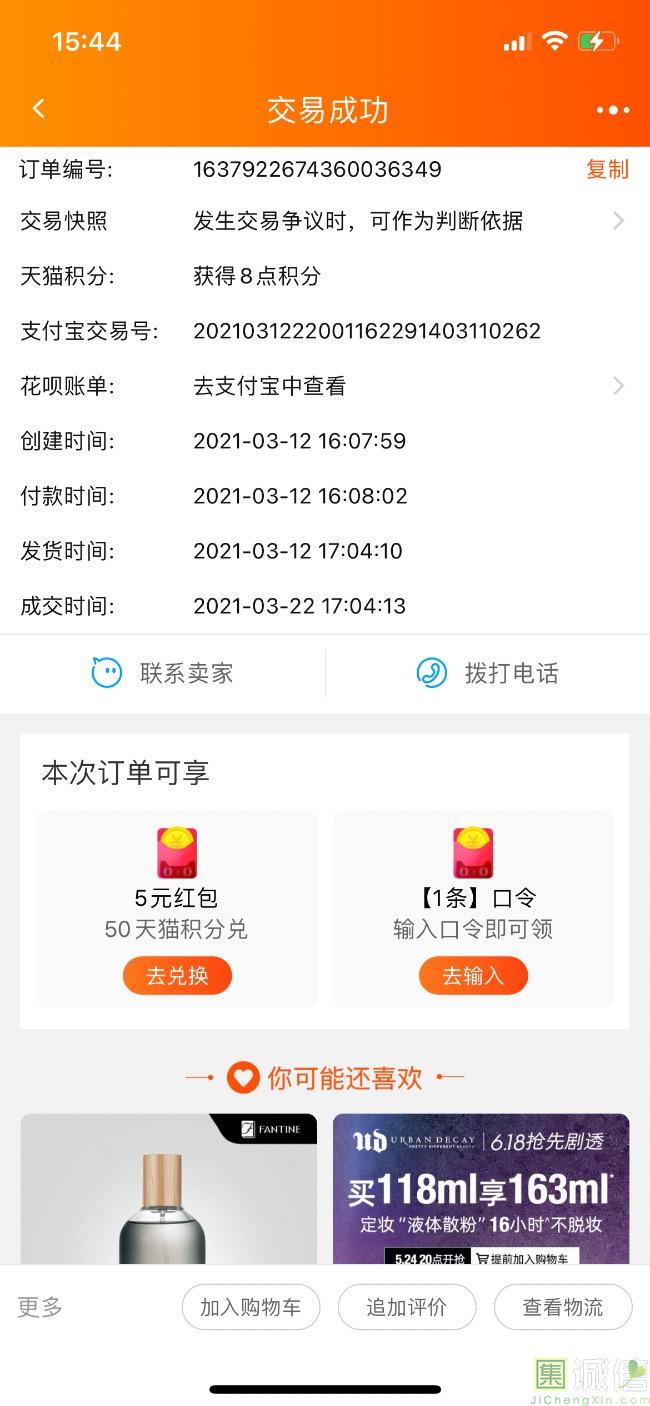650x1406 pixels.
Task: Go back from the 交易成功 page
Action: (39, 109)
